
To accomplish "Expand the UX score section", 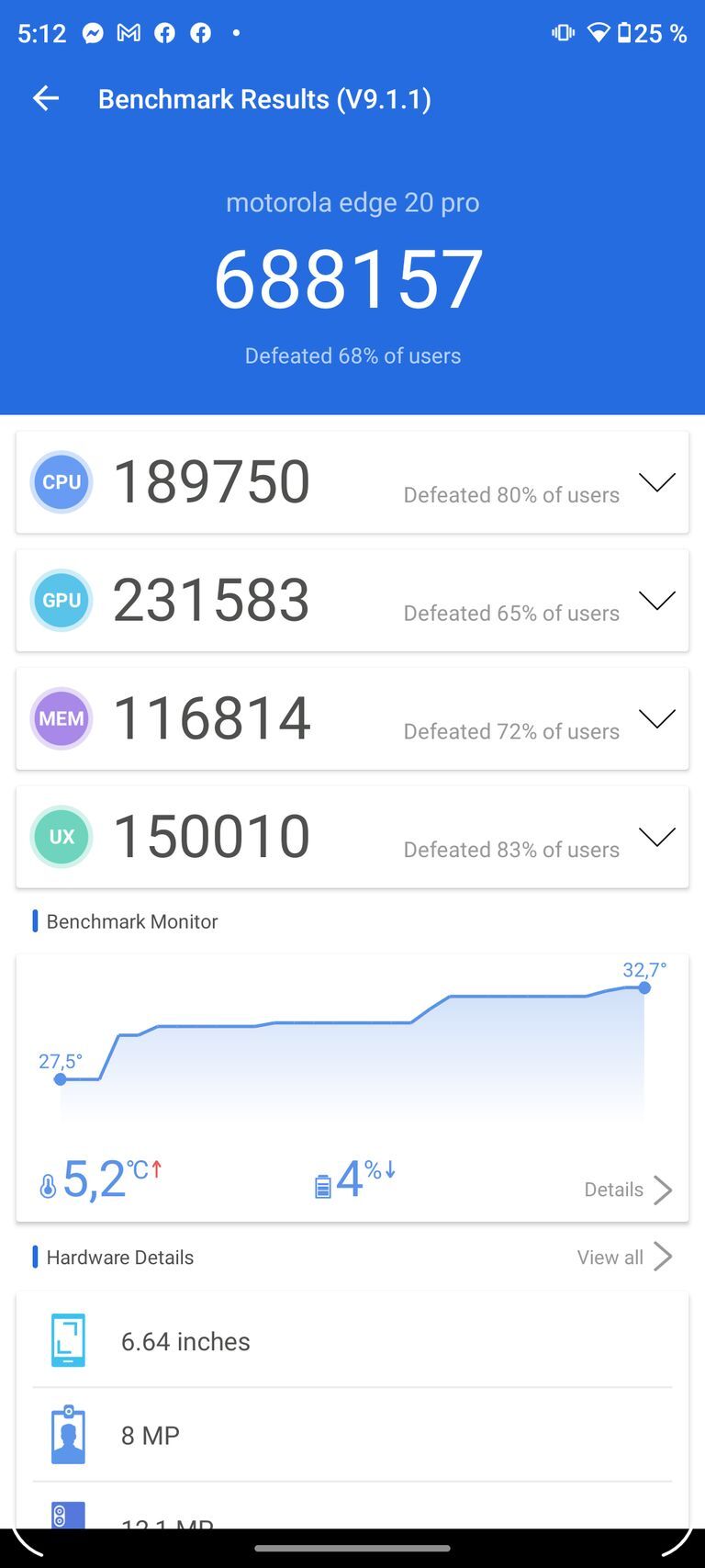I will (x=656, y=837).
